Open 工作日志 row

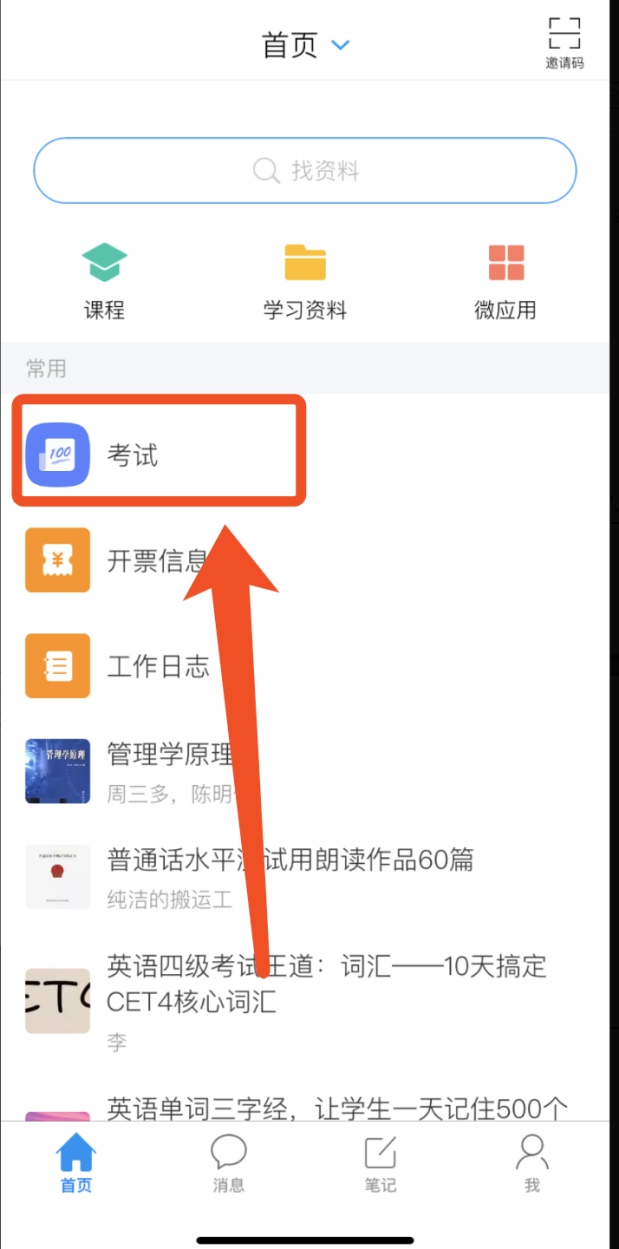(x=158, y=666)
